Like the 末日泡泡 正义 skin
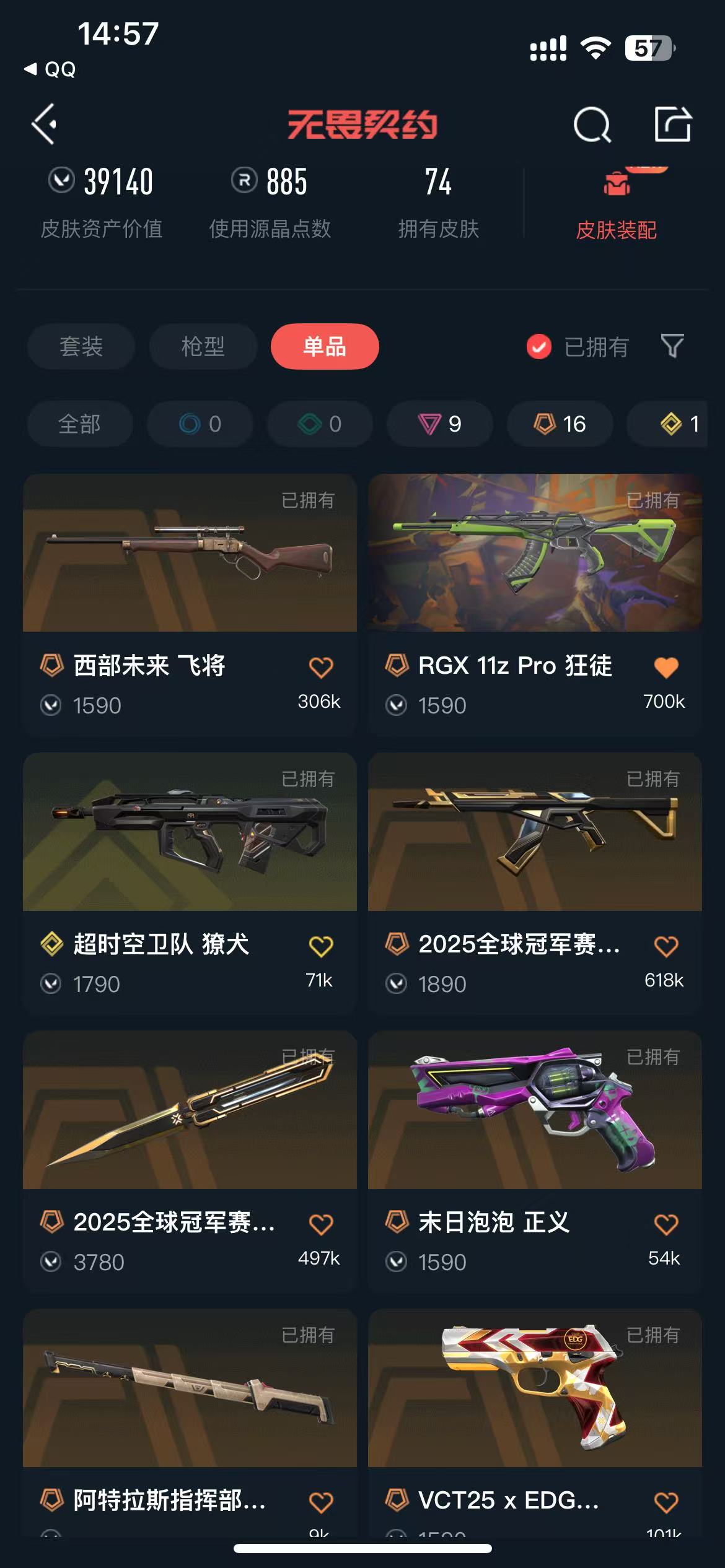This screenshot has height=1568, width=725. [x=666, y=1224]
